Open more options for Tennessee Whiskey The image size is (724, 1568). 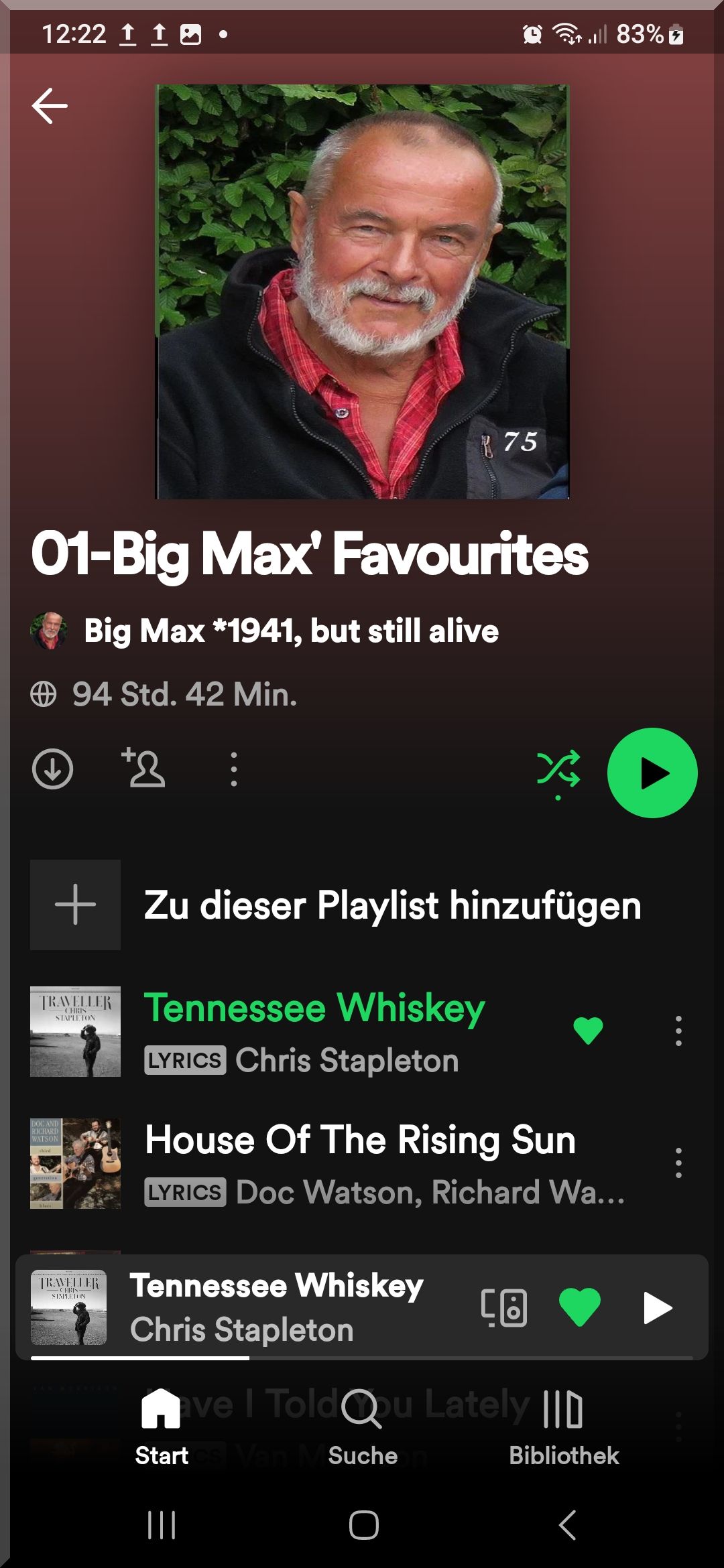pyautogui.click(x=678, y=1031)
